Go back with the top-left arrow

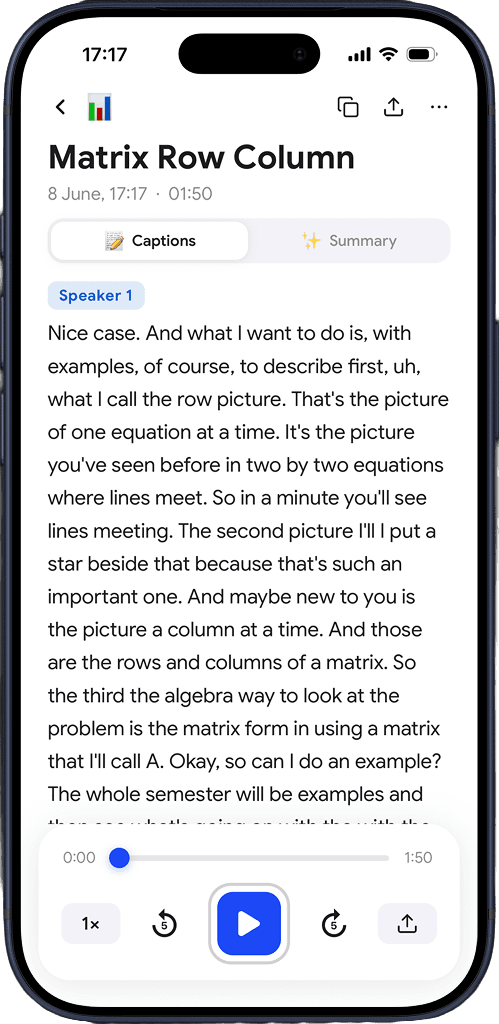61,107
